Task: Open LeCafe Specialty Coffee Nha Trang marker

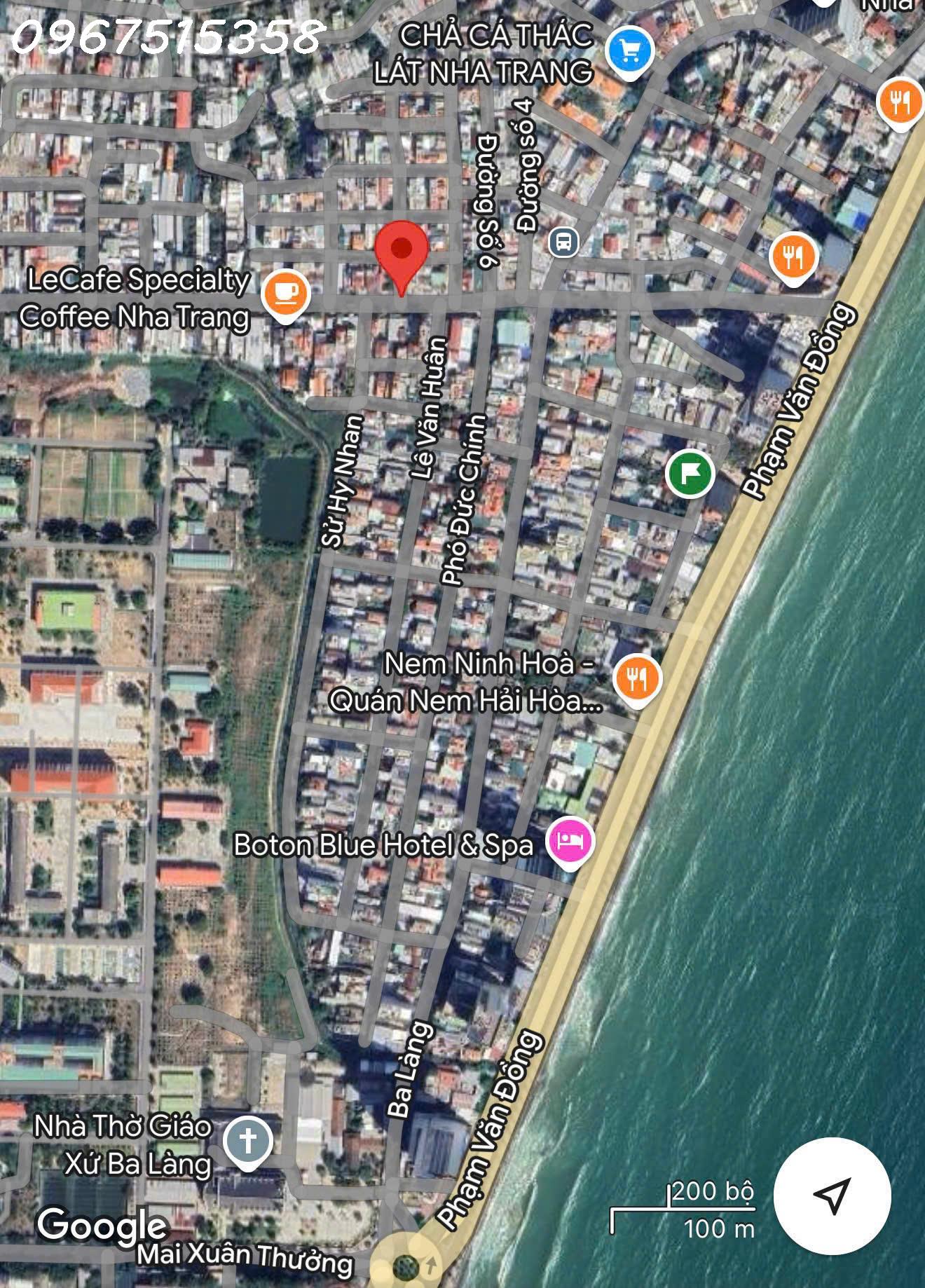Action: coord(286,294)
